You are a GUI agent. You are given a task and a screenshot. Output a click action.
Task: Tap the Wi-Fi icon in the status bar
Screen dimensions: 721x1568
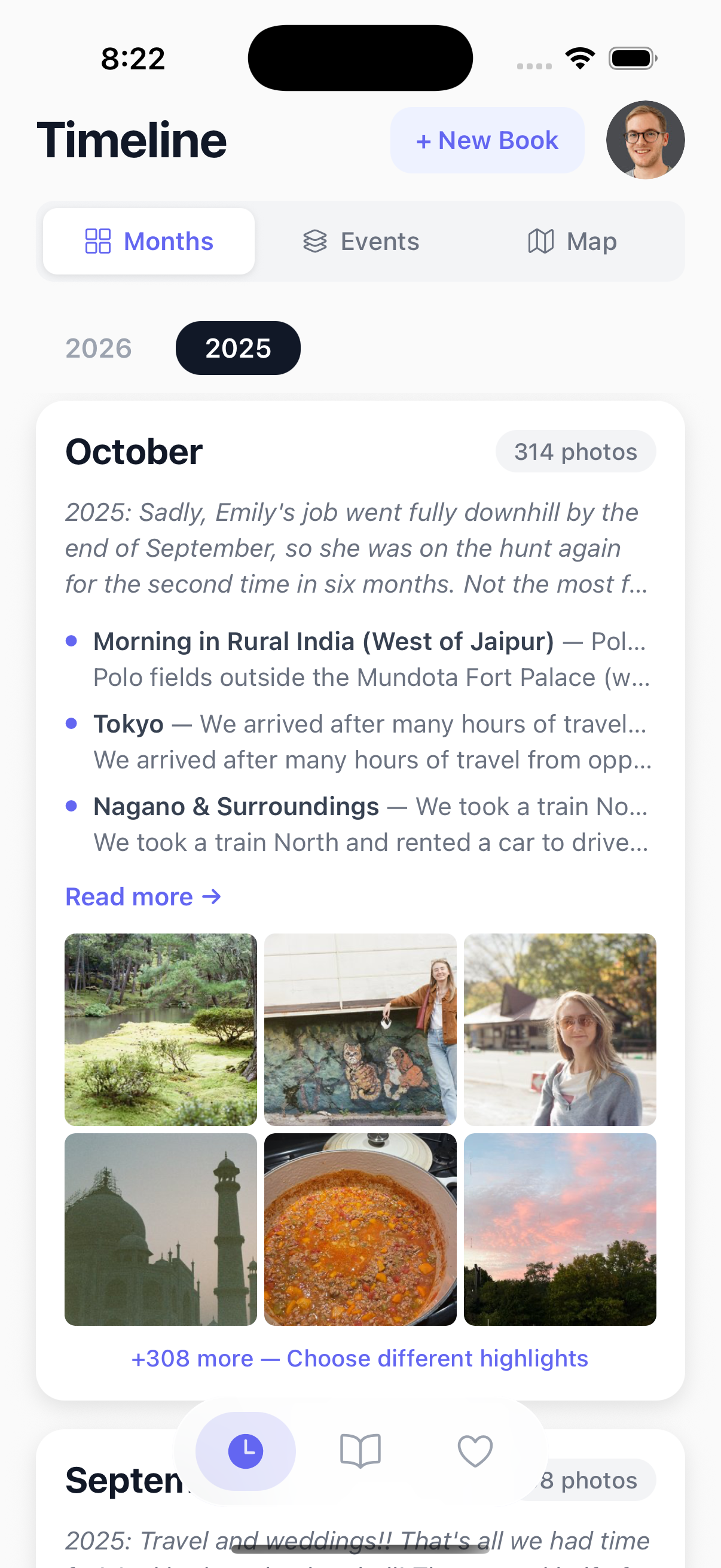(580, 57)
